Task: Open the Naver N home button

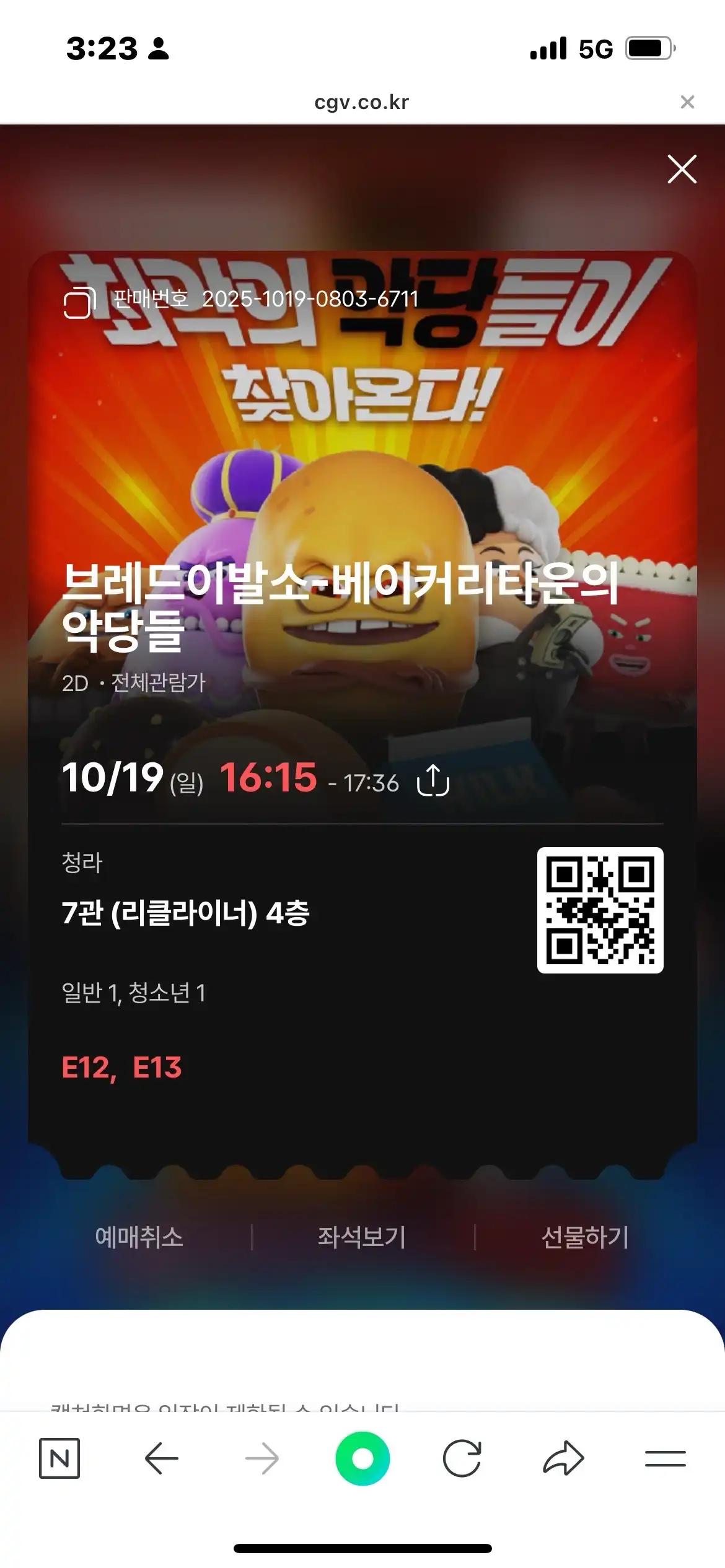Action: (x=59, y=1458)
